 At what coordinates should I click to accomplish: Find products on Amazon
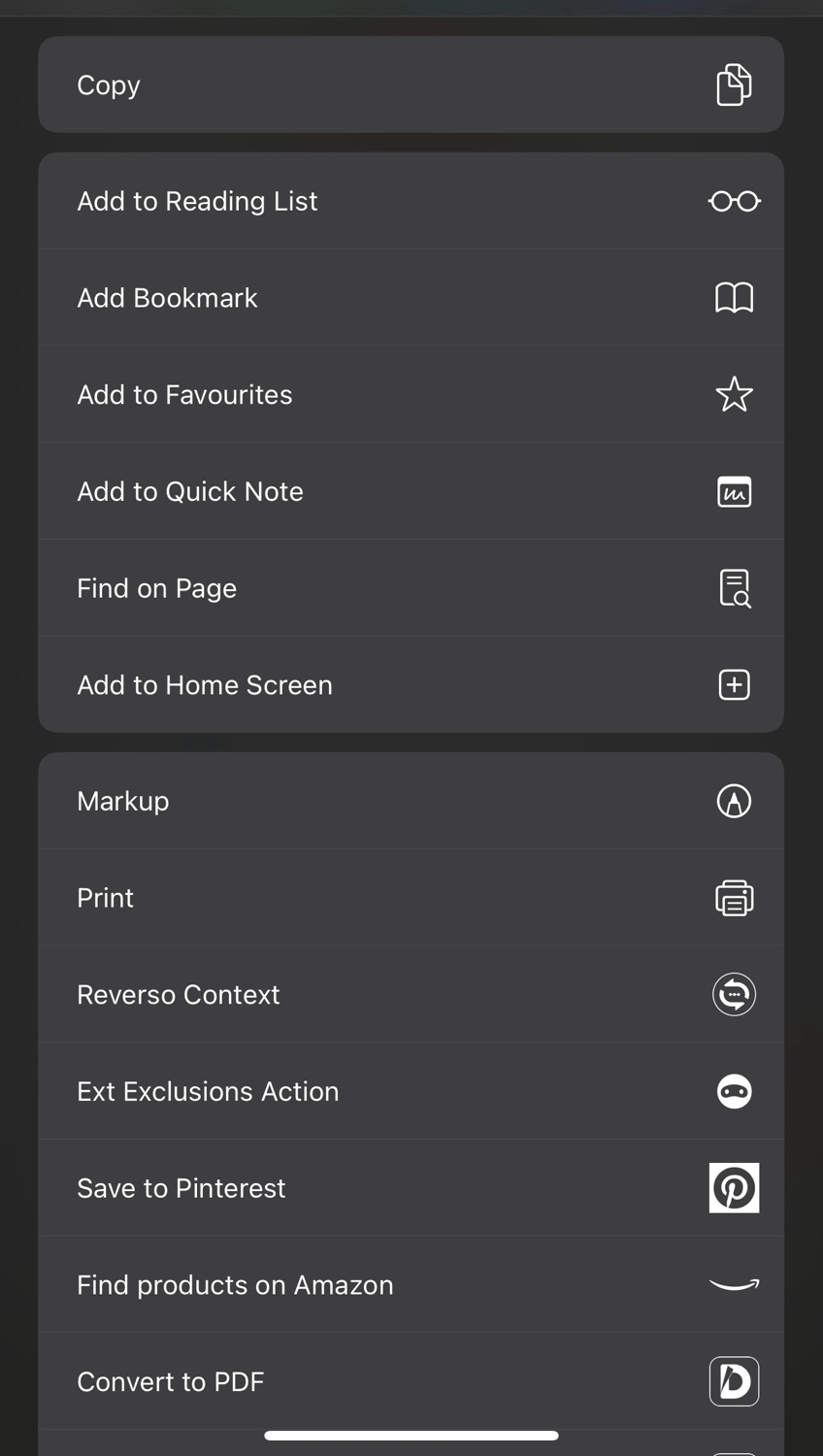[411, 1284]
